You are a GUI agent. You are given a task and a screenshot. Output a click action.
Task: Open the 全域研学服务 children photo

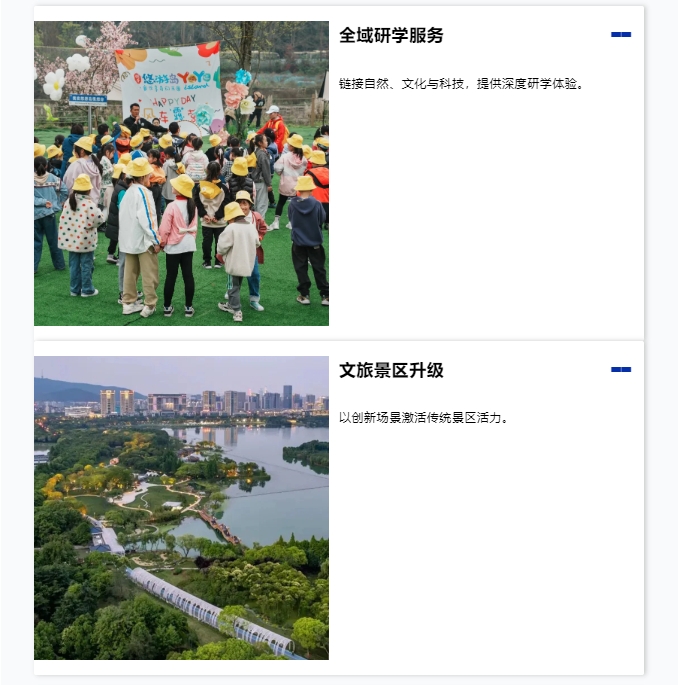click(181, 173)
